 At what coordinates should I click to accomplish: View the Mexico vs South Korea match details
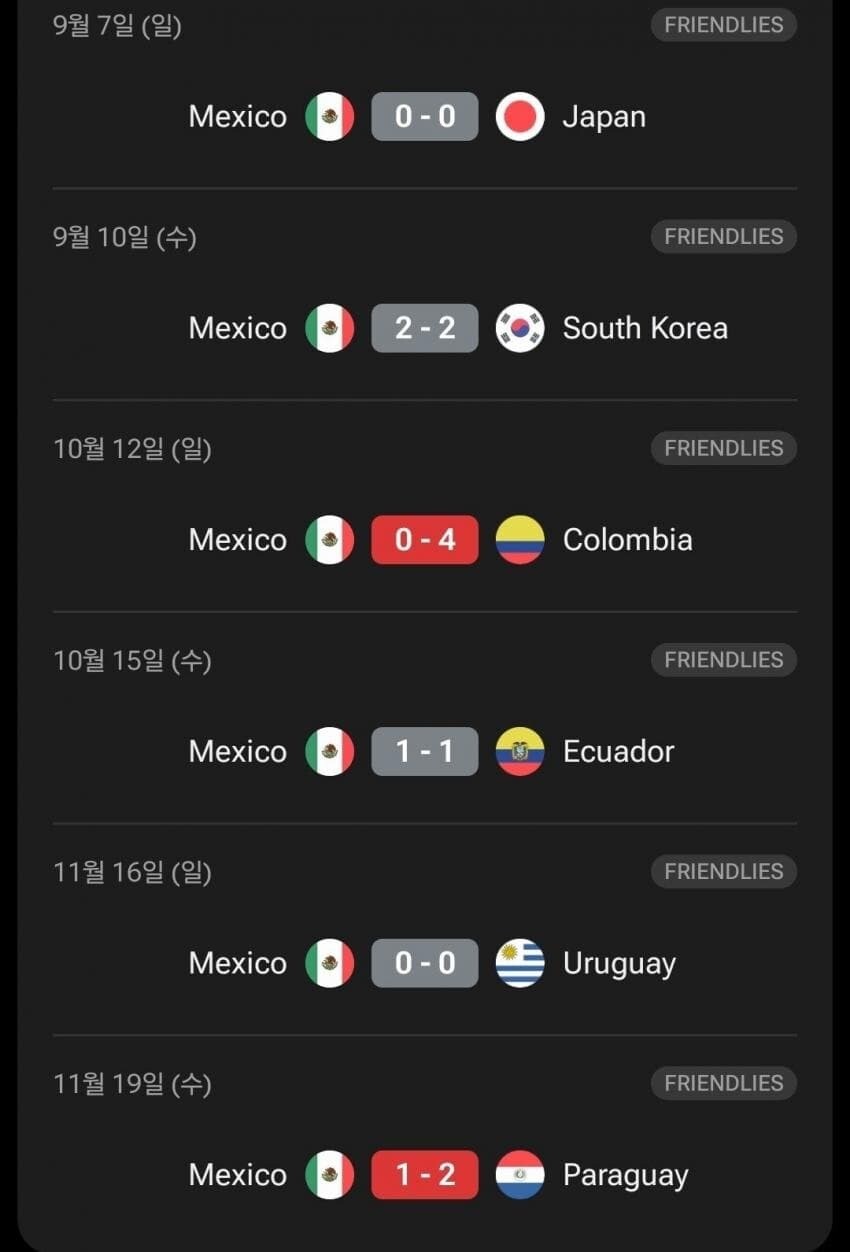[424, 328]
